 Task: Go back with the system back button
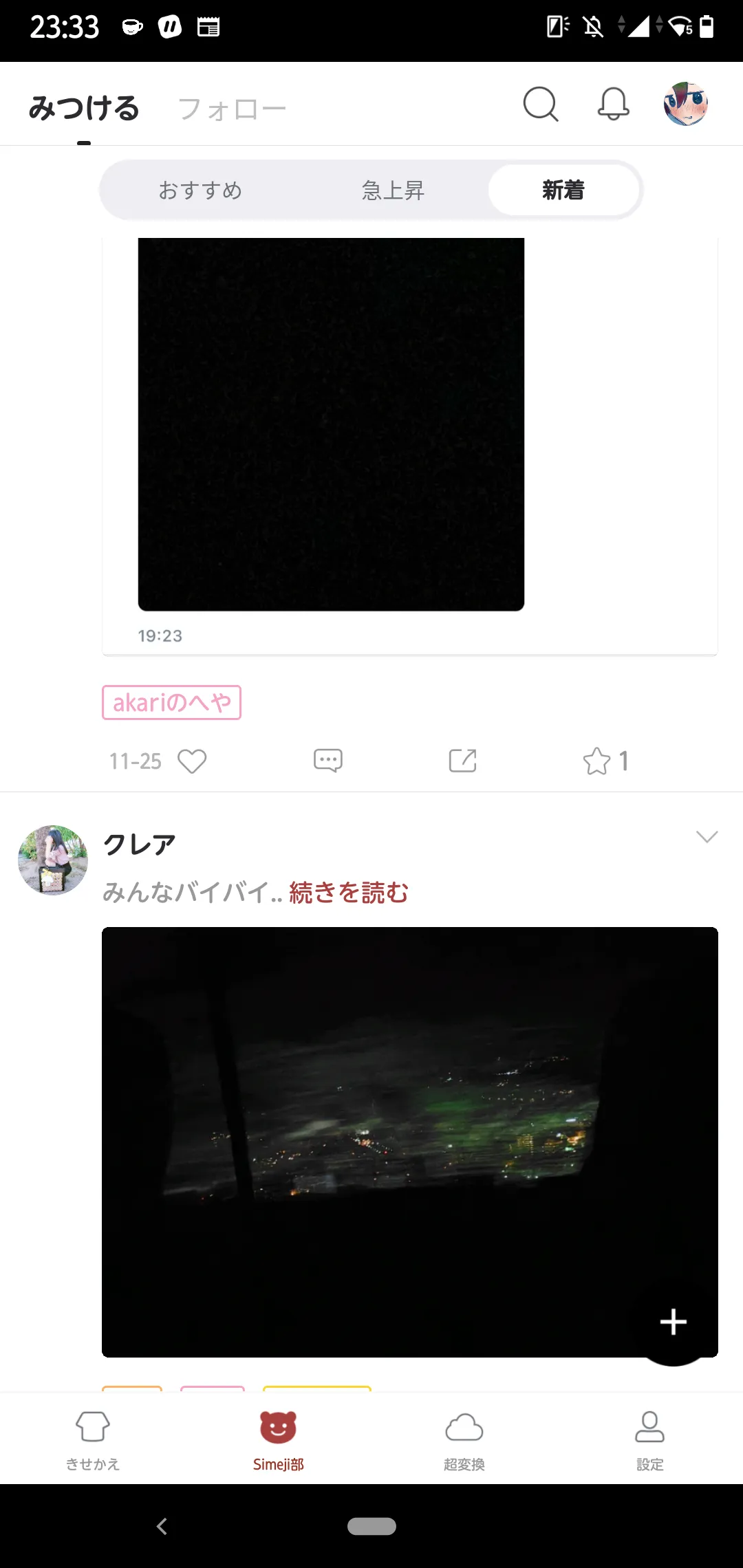point(162,1527)
